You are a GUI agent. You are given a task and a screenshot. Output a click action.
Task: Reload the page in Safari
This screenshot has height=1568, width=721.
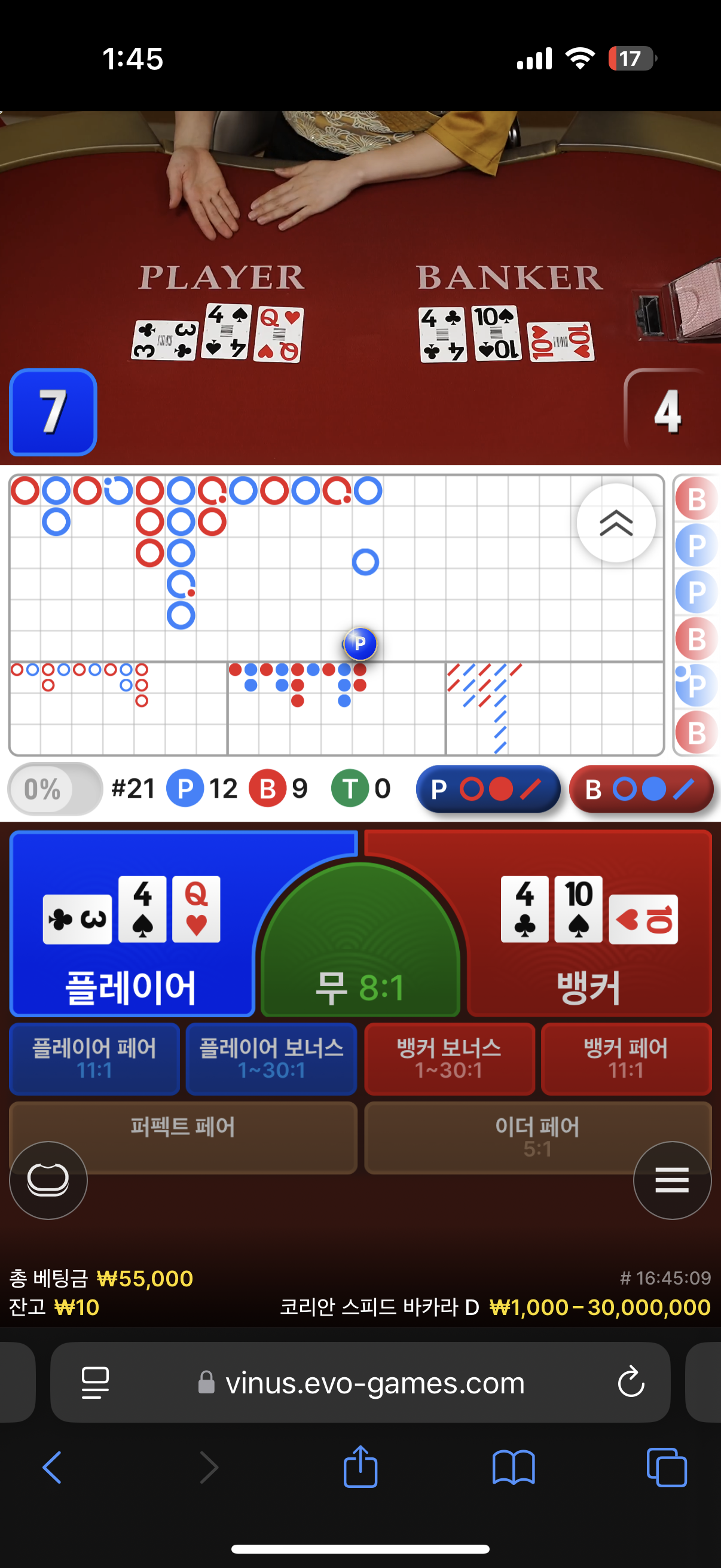click(631, 1382)
